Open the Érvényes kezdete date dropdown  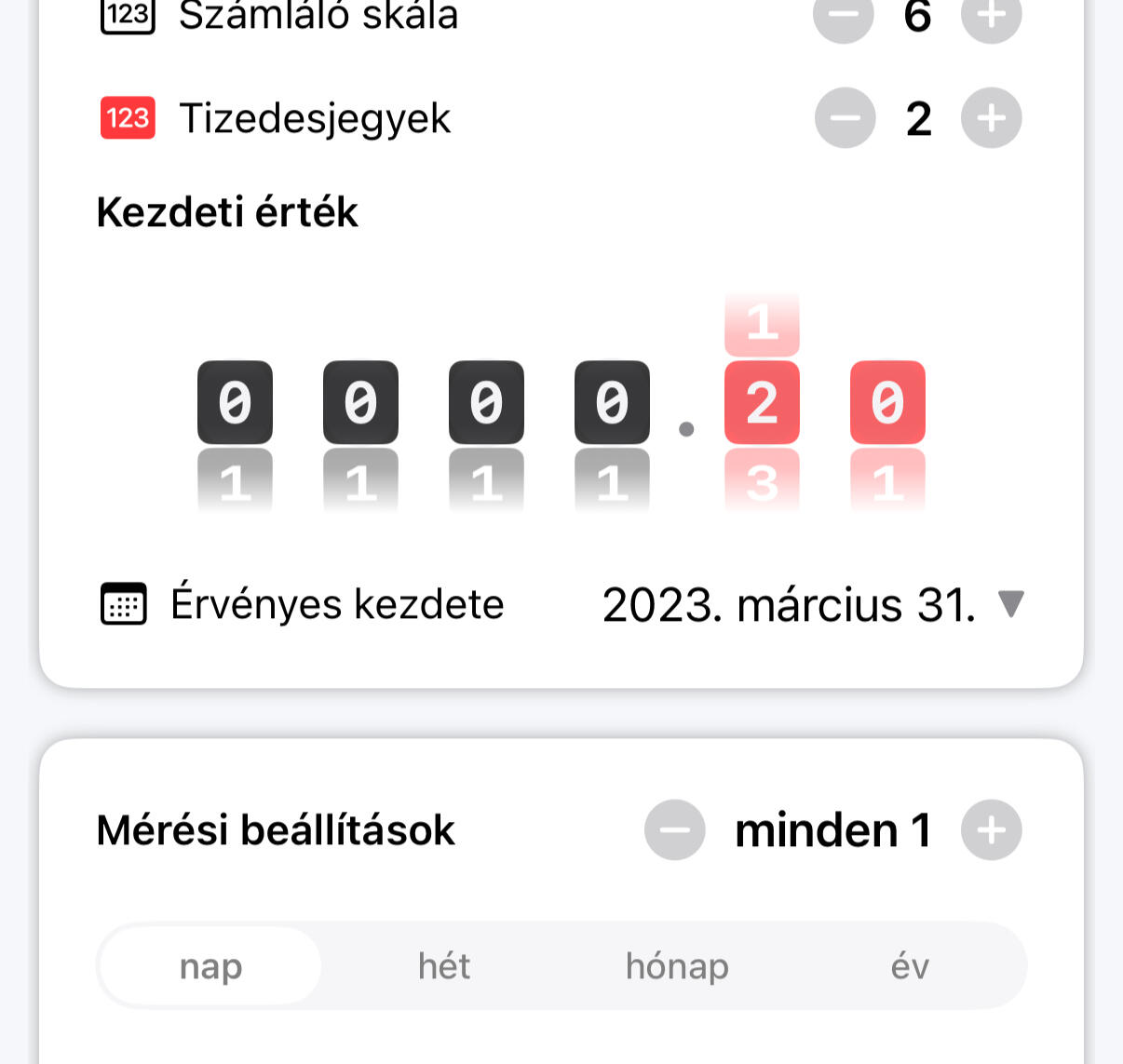click(812, 605)
